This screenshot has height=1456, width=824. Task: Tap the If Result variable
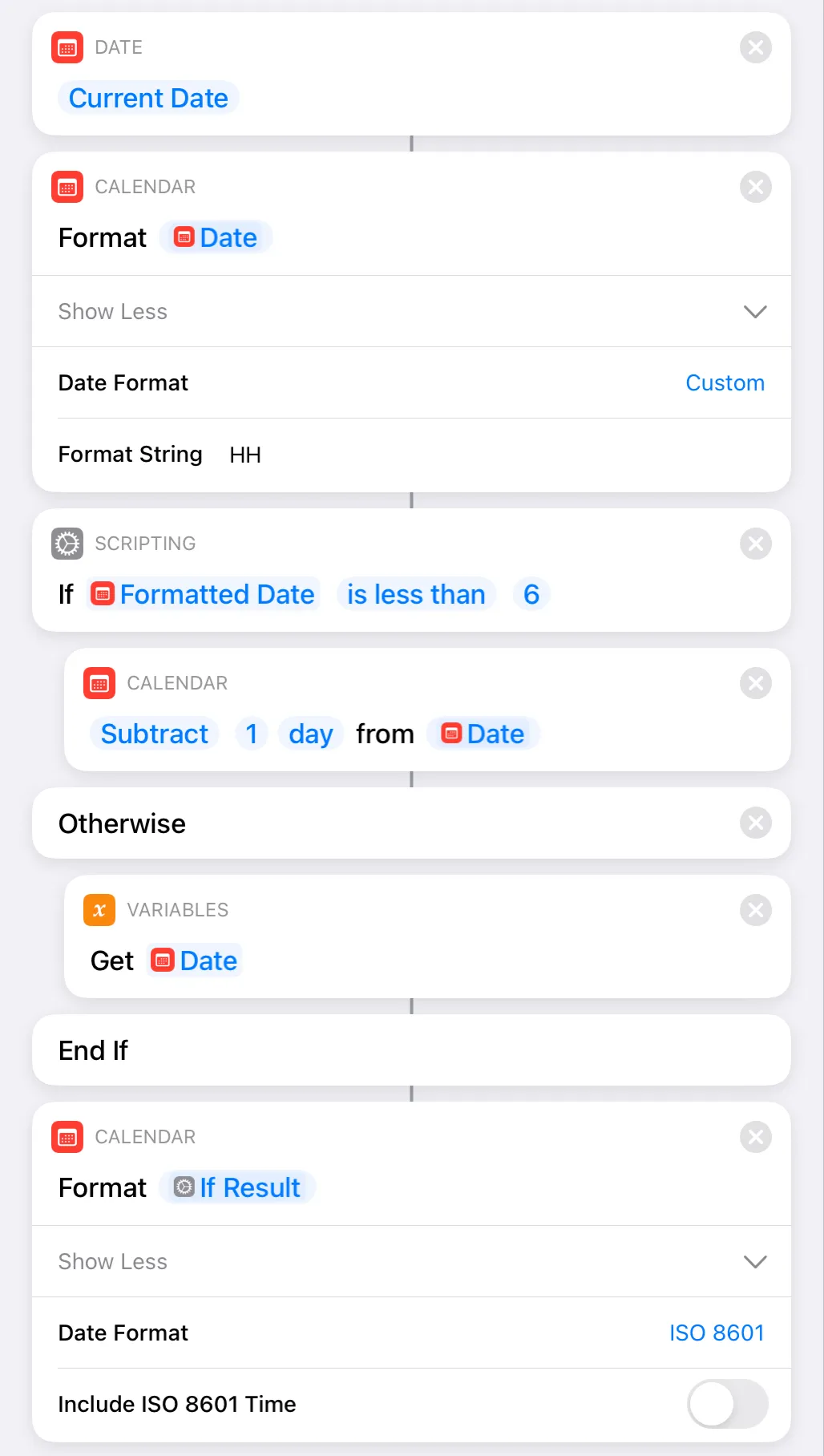pos(237,1187)
